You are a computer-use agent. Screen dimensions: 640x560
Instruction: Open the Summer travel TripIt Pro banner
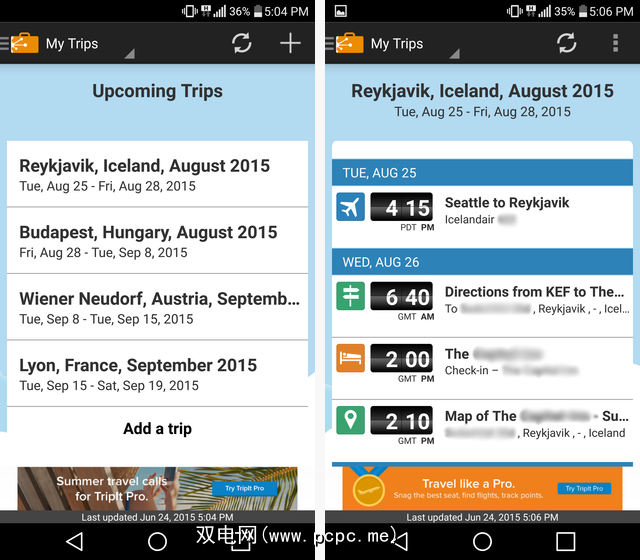pyautogui.click(x=157, y=488)
